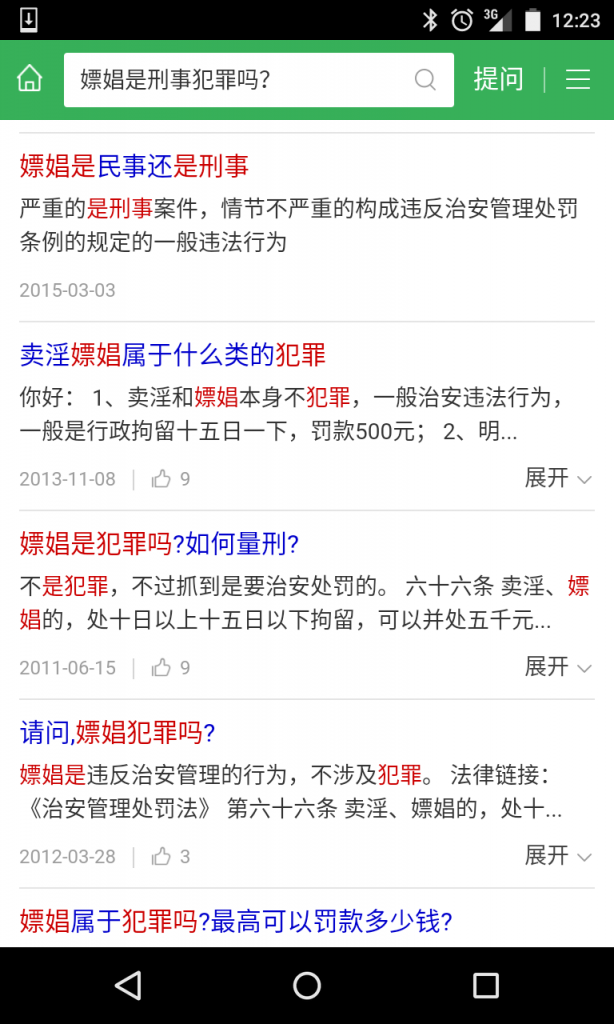Expand the answer dated 2011-06-15
The width and height of the screenshot is (614, 1024).
(x=558, y=667)
